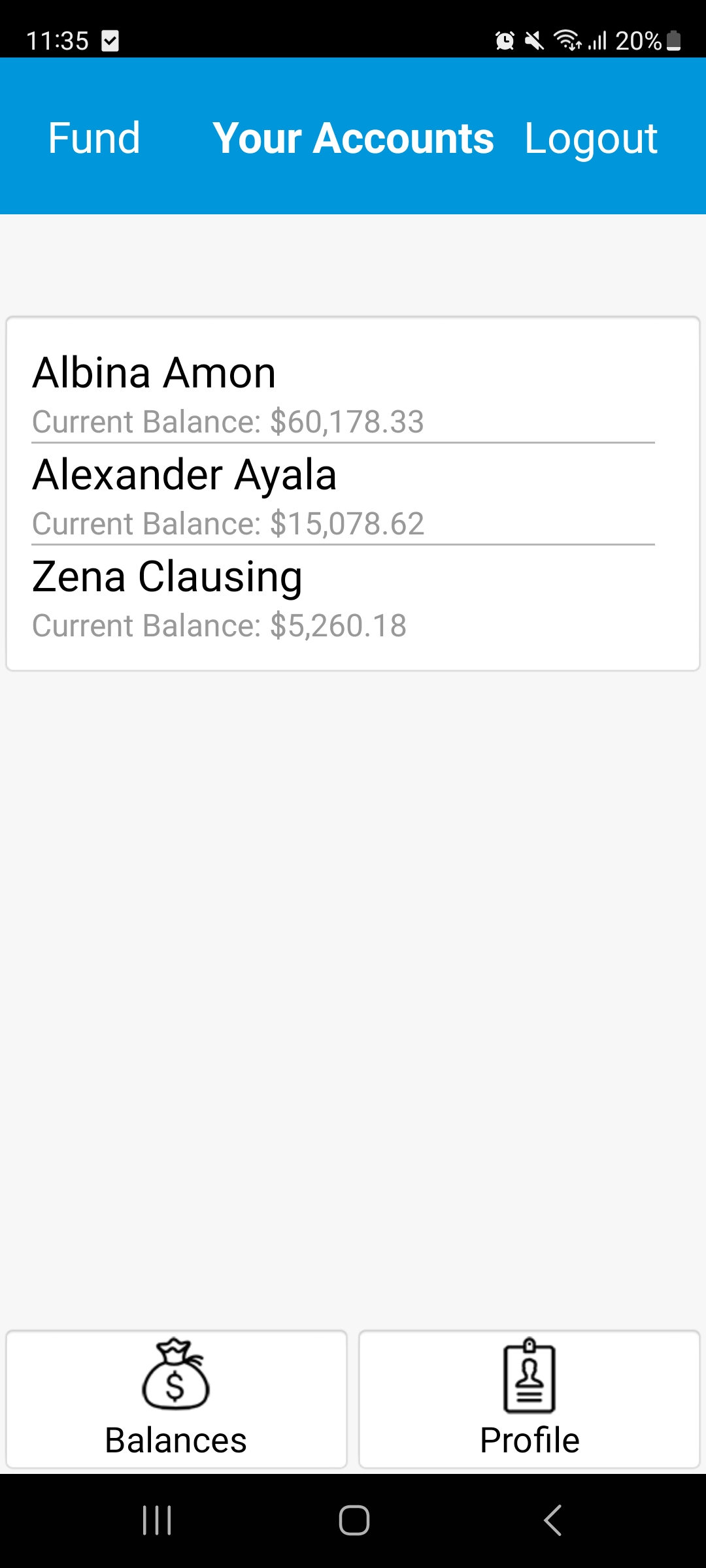
Task: Tap the Fund button in header
Action: tap(94, 138)
